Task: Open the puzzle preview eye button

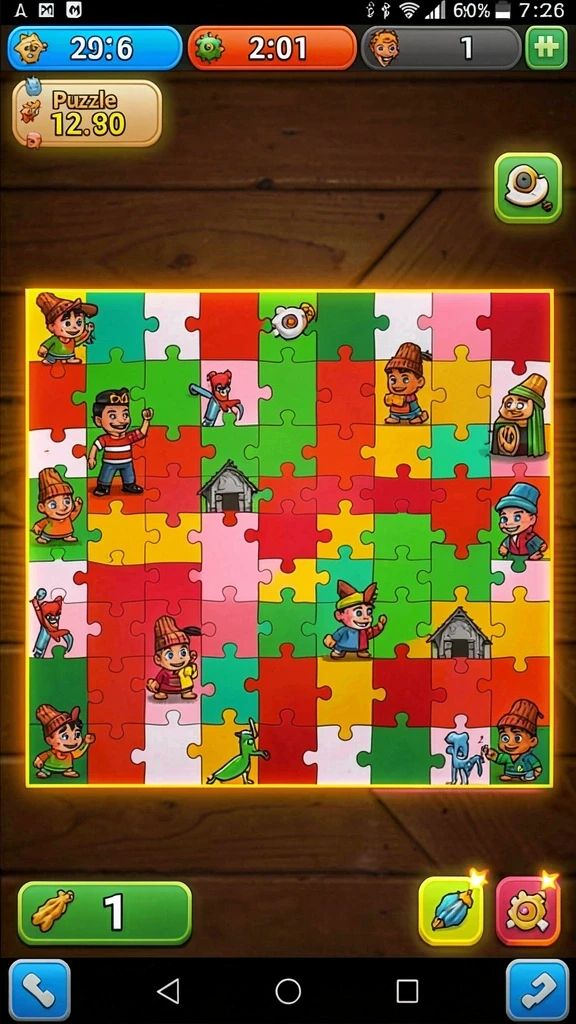Action: click(528, 188)
